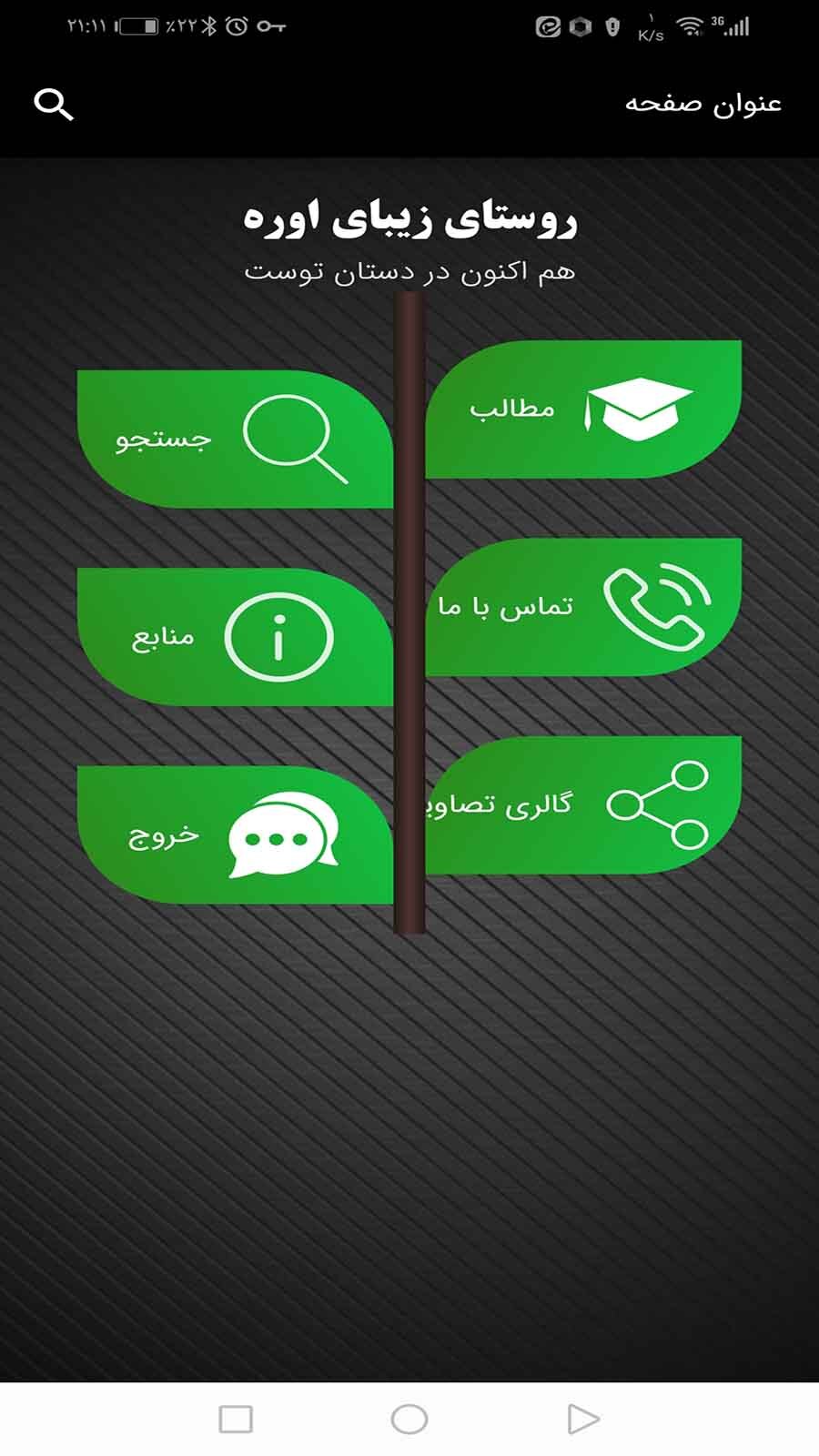Open the search icon in the app bar
This screenshot has height=1456, width=819.
pos(54,105)
